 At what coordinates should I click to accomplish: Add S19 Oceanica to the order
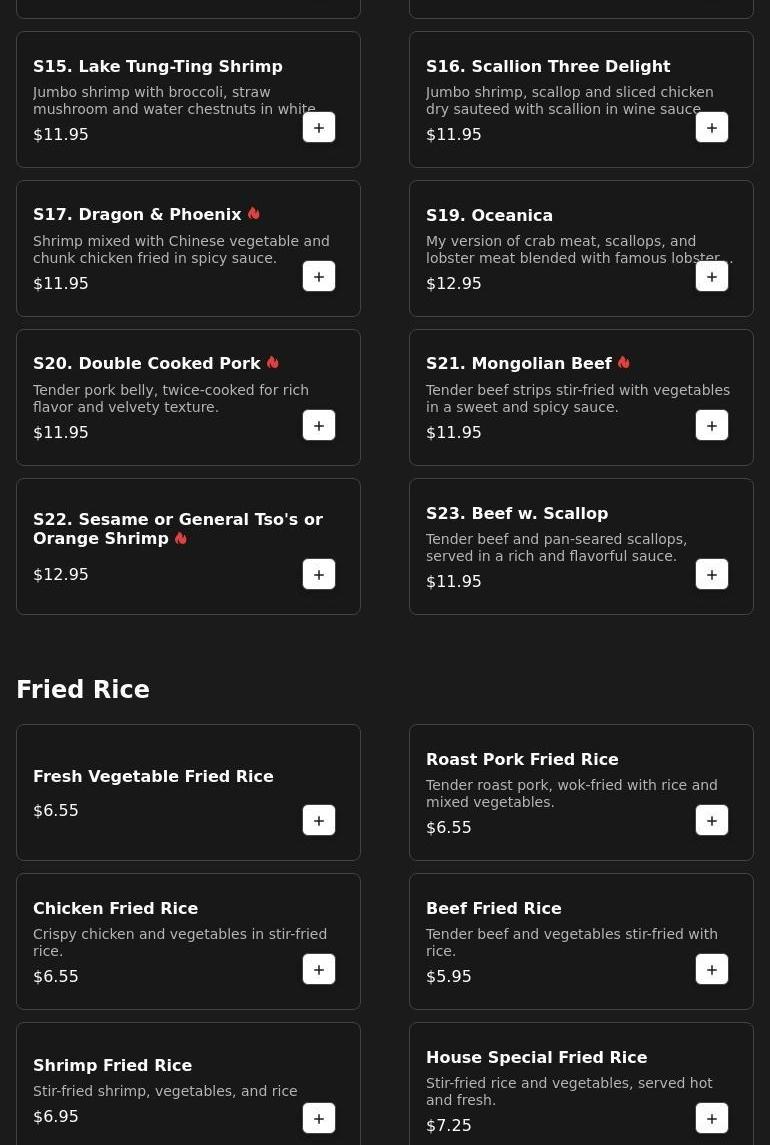pos(712,277)
